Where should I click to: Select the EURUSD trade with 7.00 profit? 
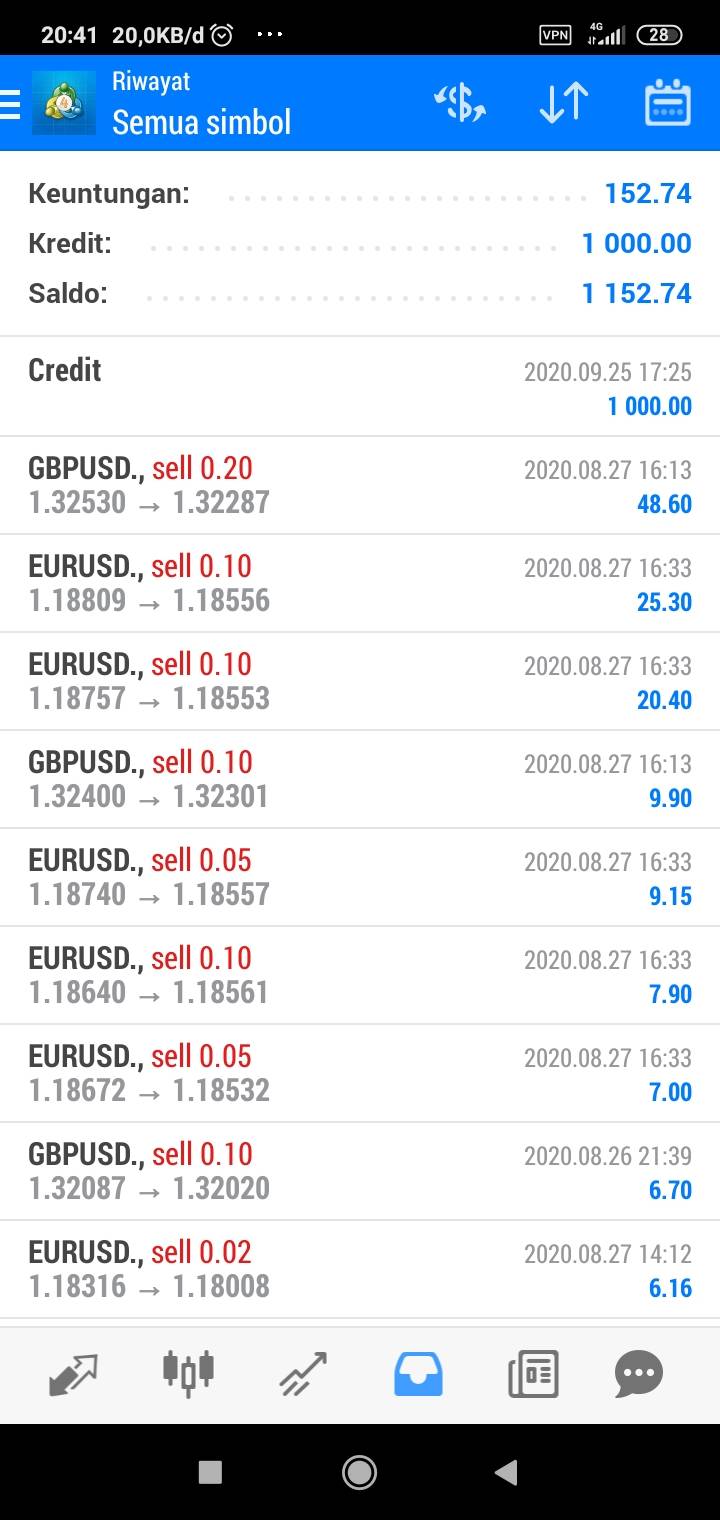tap(360, 1073)
